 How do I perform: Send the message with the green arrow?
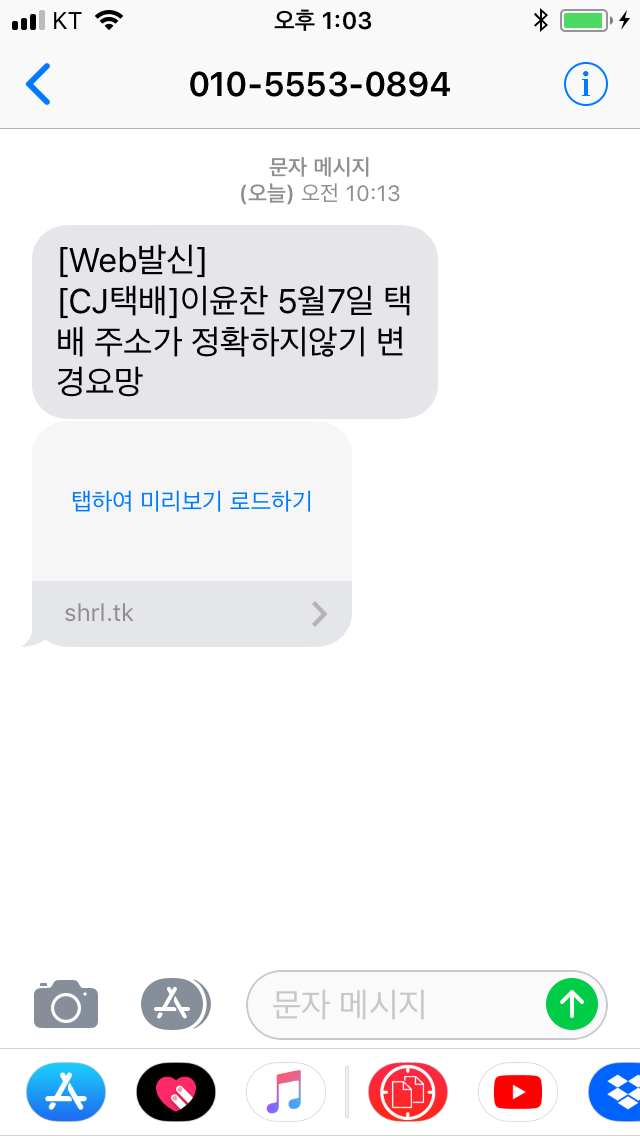click(572, 1004)
